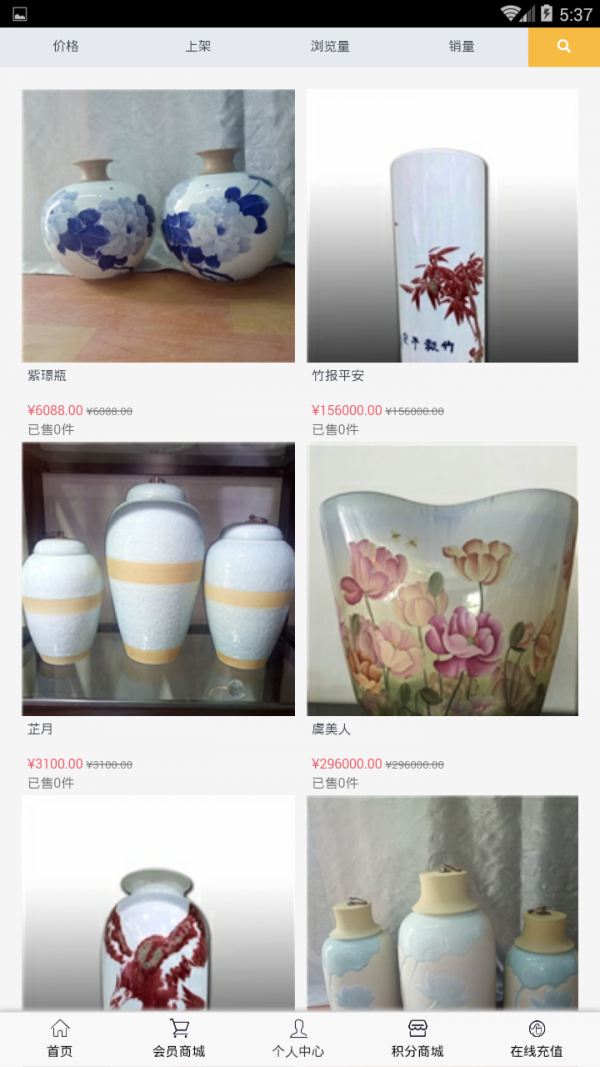Sort products by 上架

tap(198, 47)
